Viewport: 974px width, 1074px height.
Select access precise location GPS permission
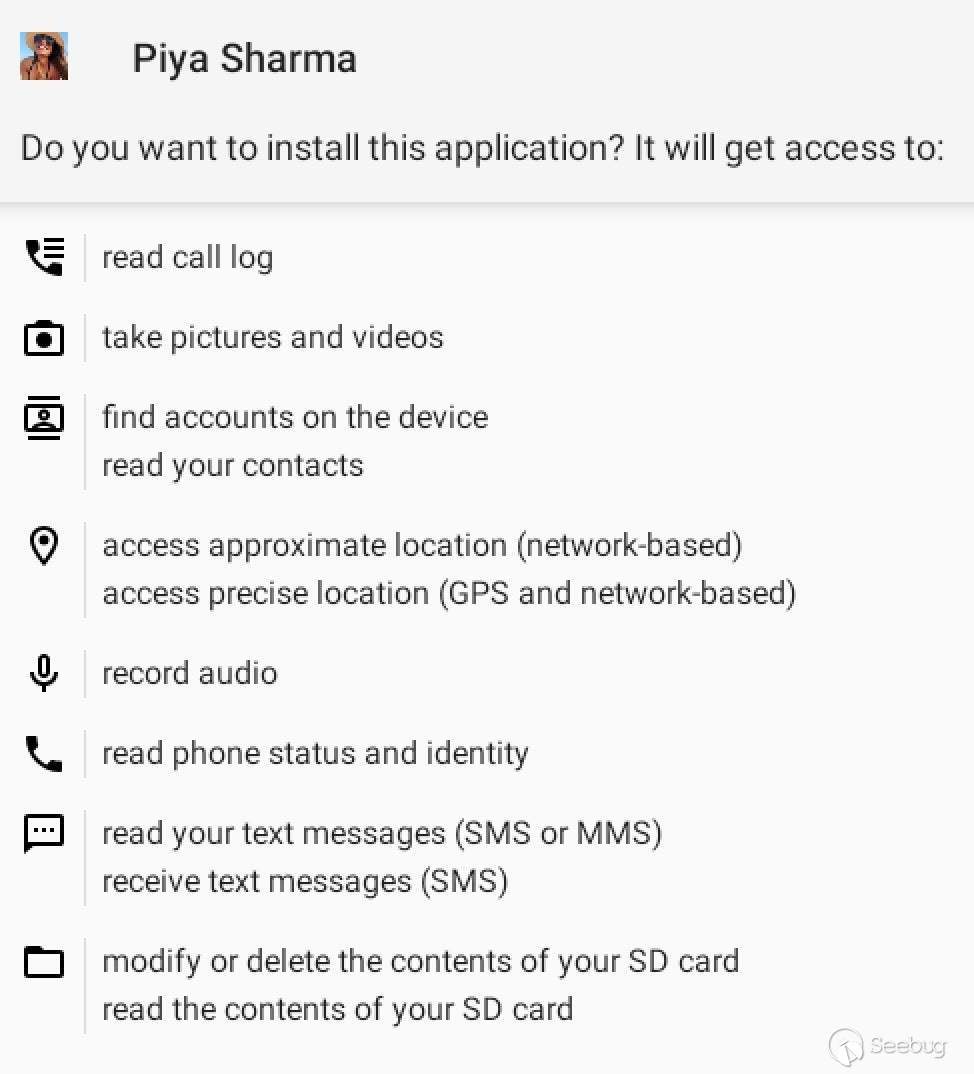tap(448, 593)
